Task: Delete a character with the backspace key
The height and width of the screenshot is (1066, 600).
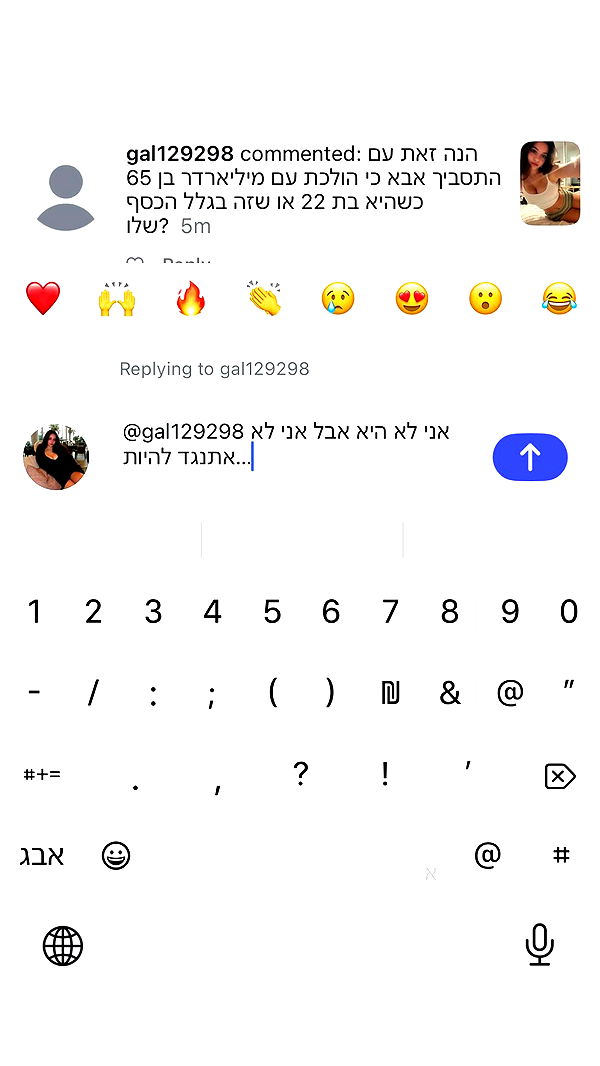Action: pos(559,776)
